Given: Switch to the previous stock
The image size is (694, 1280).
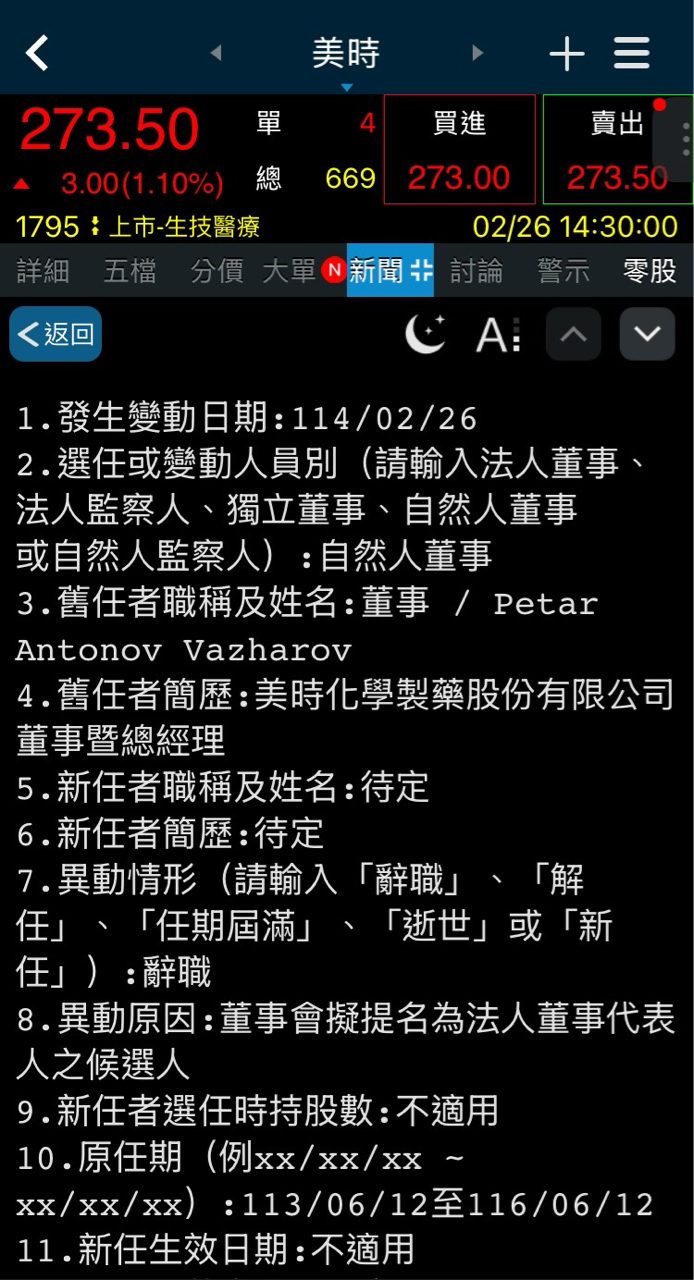Looking at the screenshot, I should pyautogui.click(x=216, y=53).
